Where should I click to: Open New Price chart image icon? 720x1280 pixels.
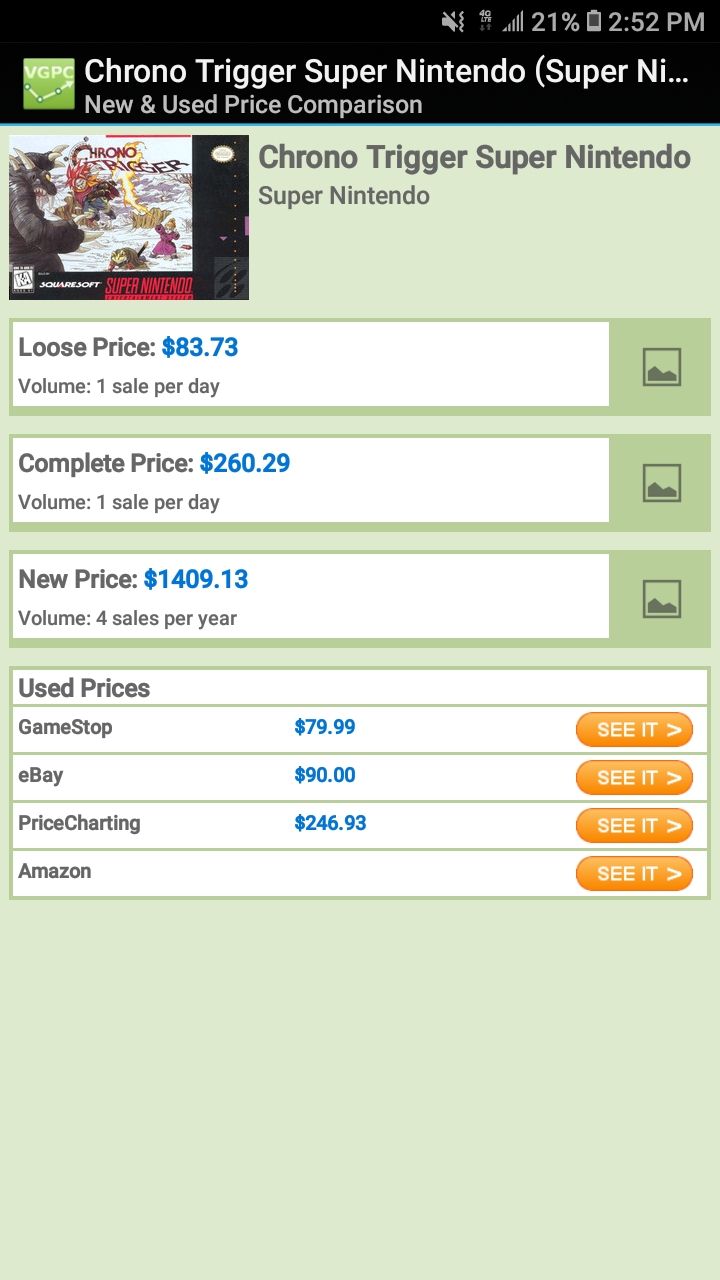click(661, 599)
